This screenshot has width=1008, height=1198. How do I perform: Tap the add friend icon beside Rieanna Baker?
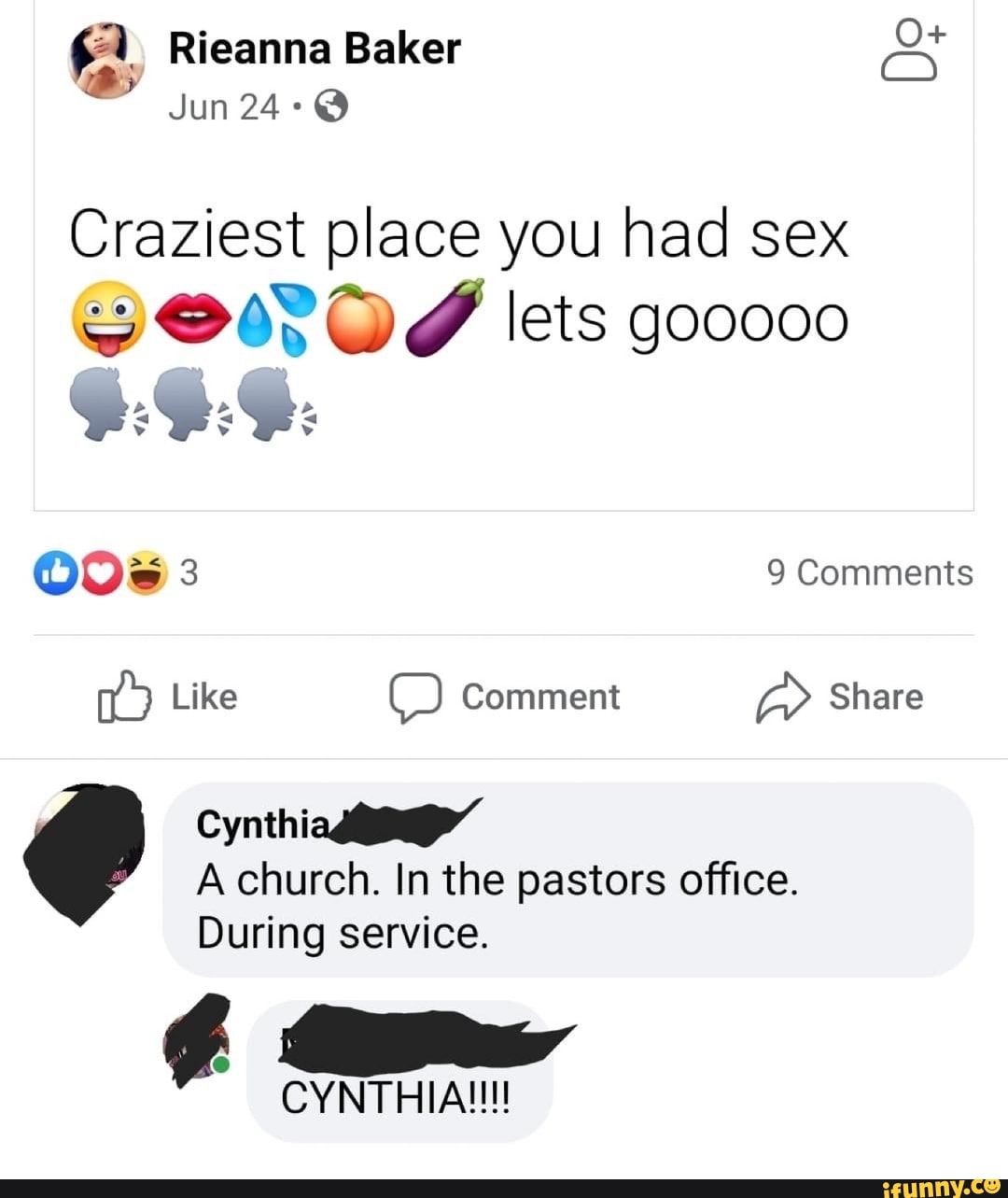pos(912,53)
